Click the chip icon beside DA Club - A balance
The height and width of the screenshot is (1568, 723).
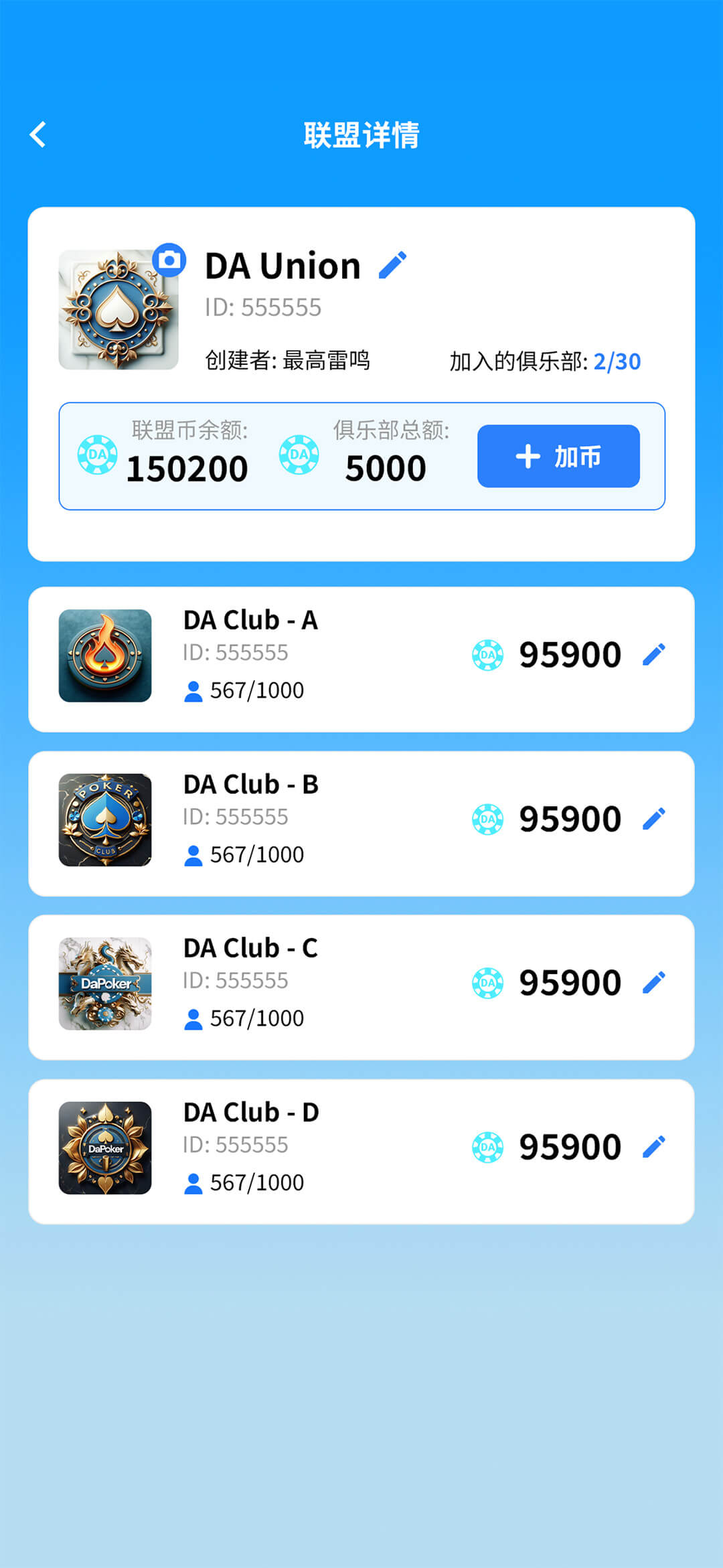point(487,654)
